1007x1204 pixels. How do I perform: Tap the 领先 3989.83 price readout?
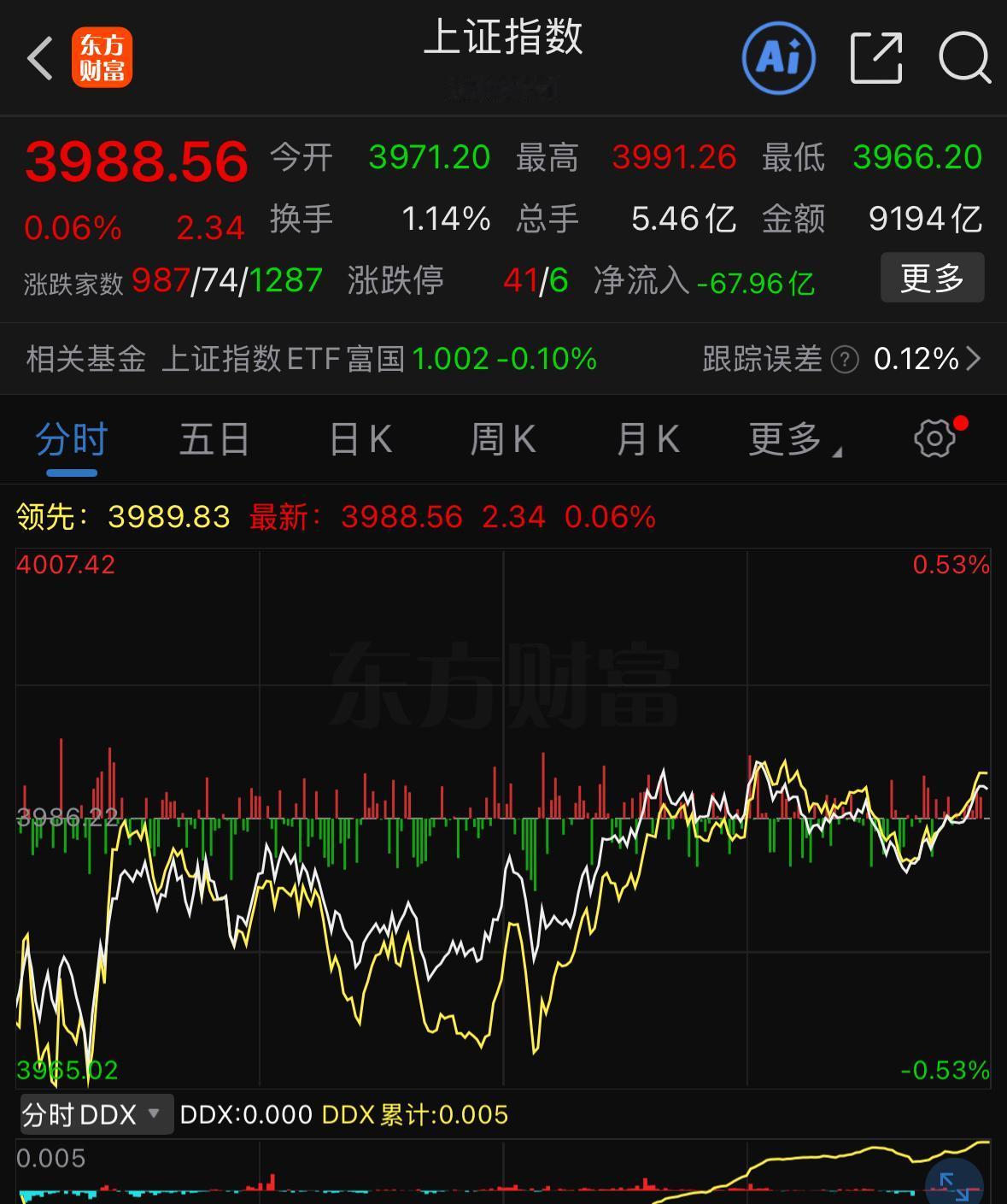(x=122, y=516)
